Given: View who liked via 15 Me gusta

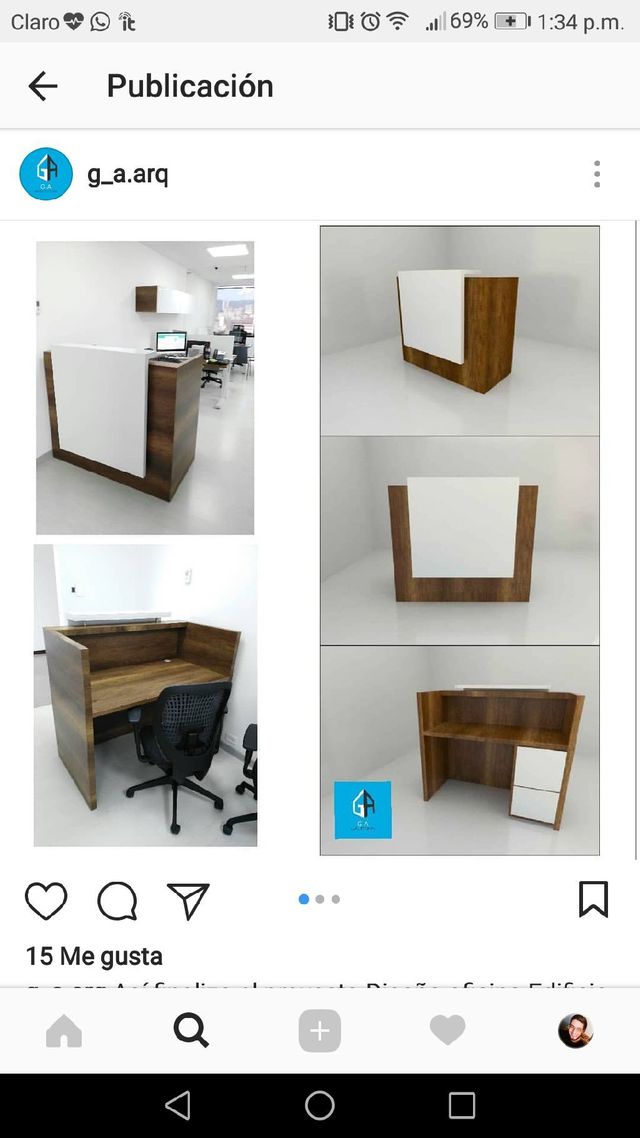Looking at the screenshot, I should pos(94,956).
